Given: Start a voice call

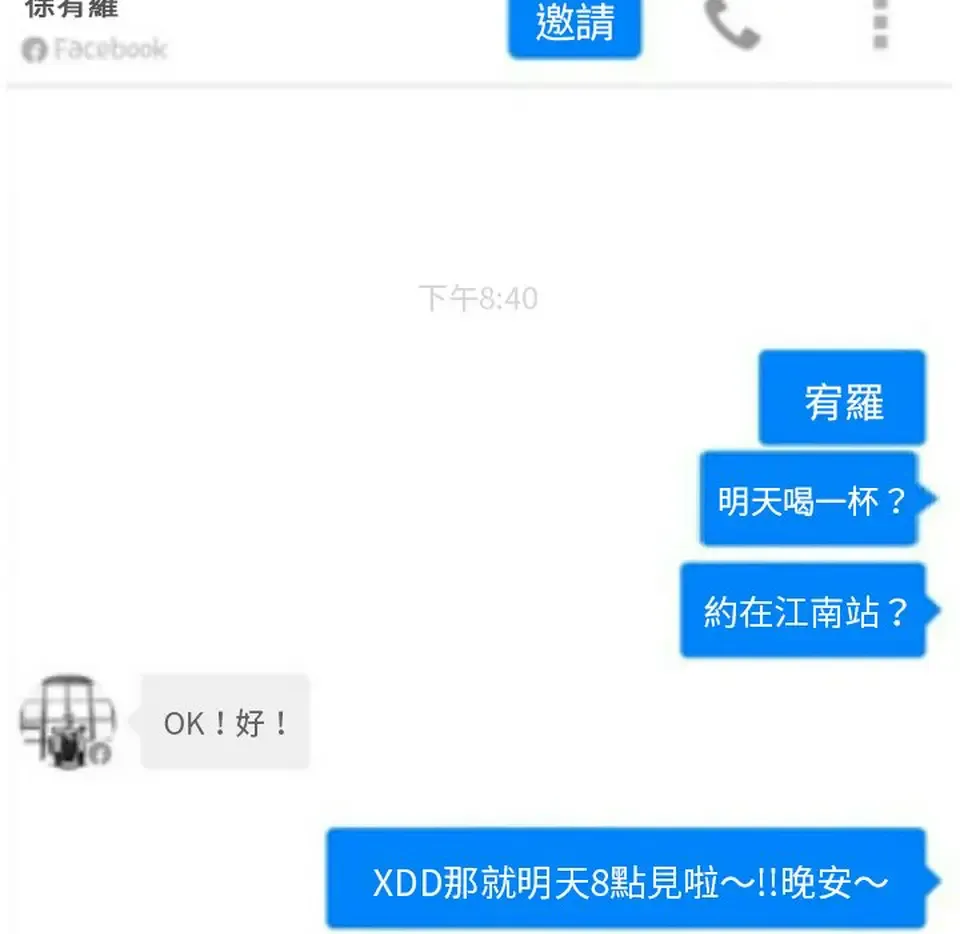Looking at the screenshot, I should (x=732, y=24).
